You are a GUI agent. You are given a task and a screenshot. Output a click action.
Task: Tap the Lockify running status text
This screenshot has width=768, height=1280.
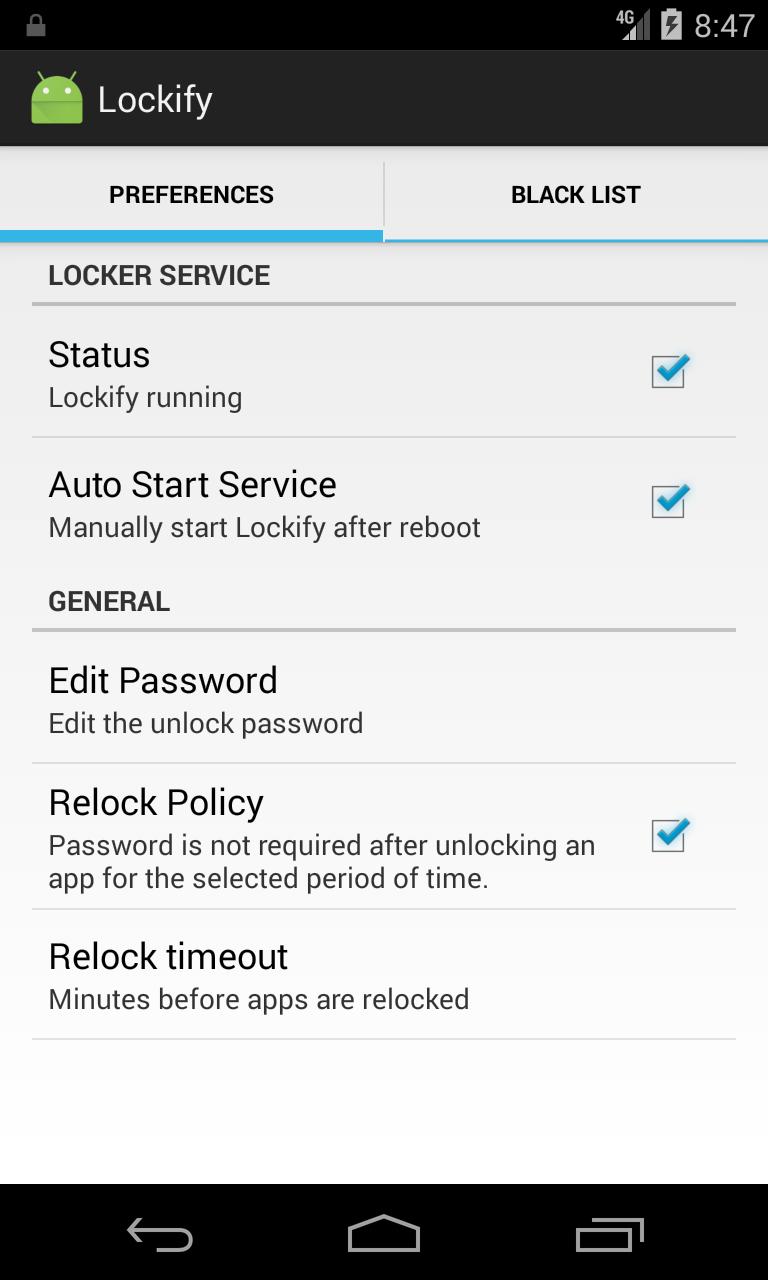[145, 397]
